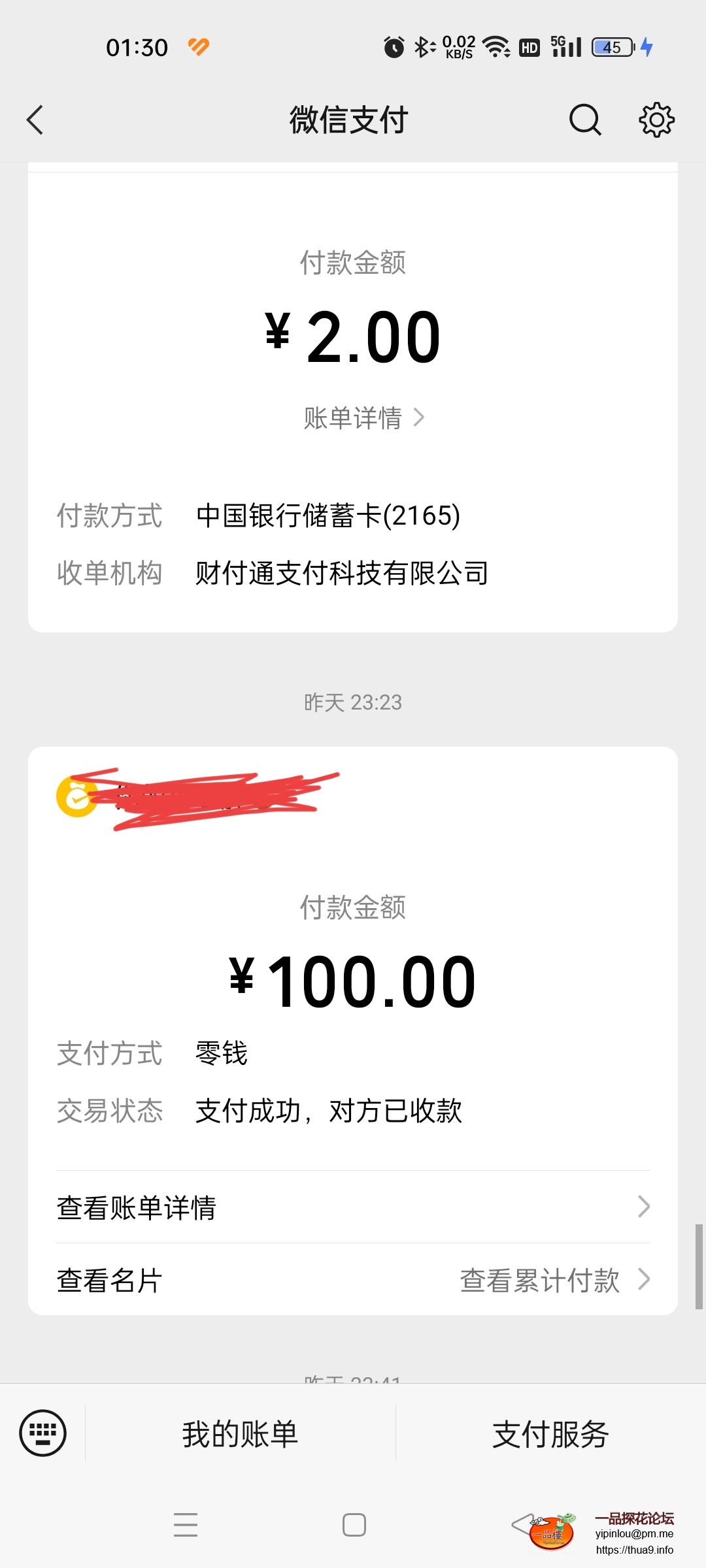Open 账单详情 for the ¥2.00 payment
706x1568 pixels.
point(363,418)
